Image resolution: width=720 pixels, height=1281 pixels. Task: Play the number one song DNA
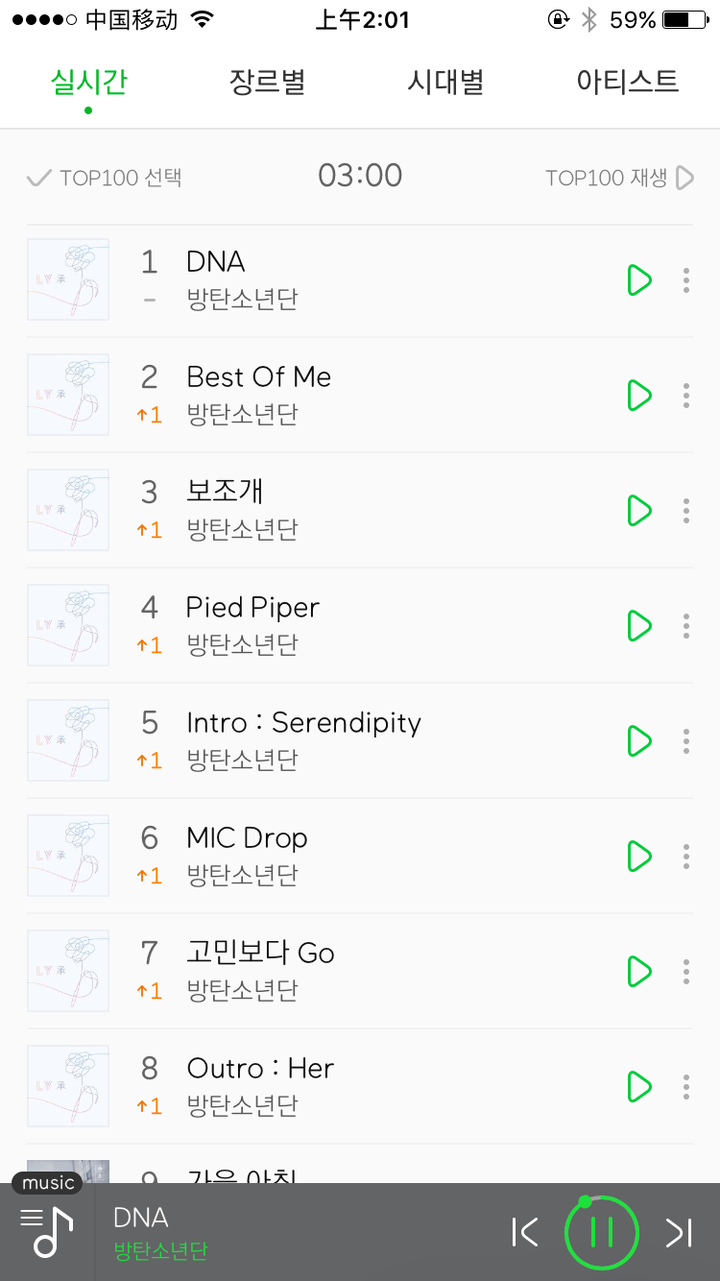tap(639, 280)
